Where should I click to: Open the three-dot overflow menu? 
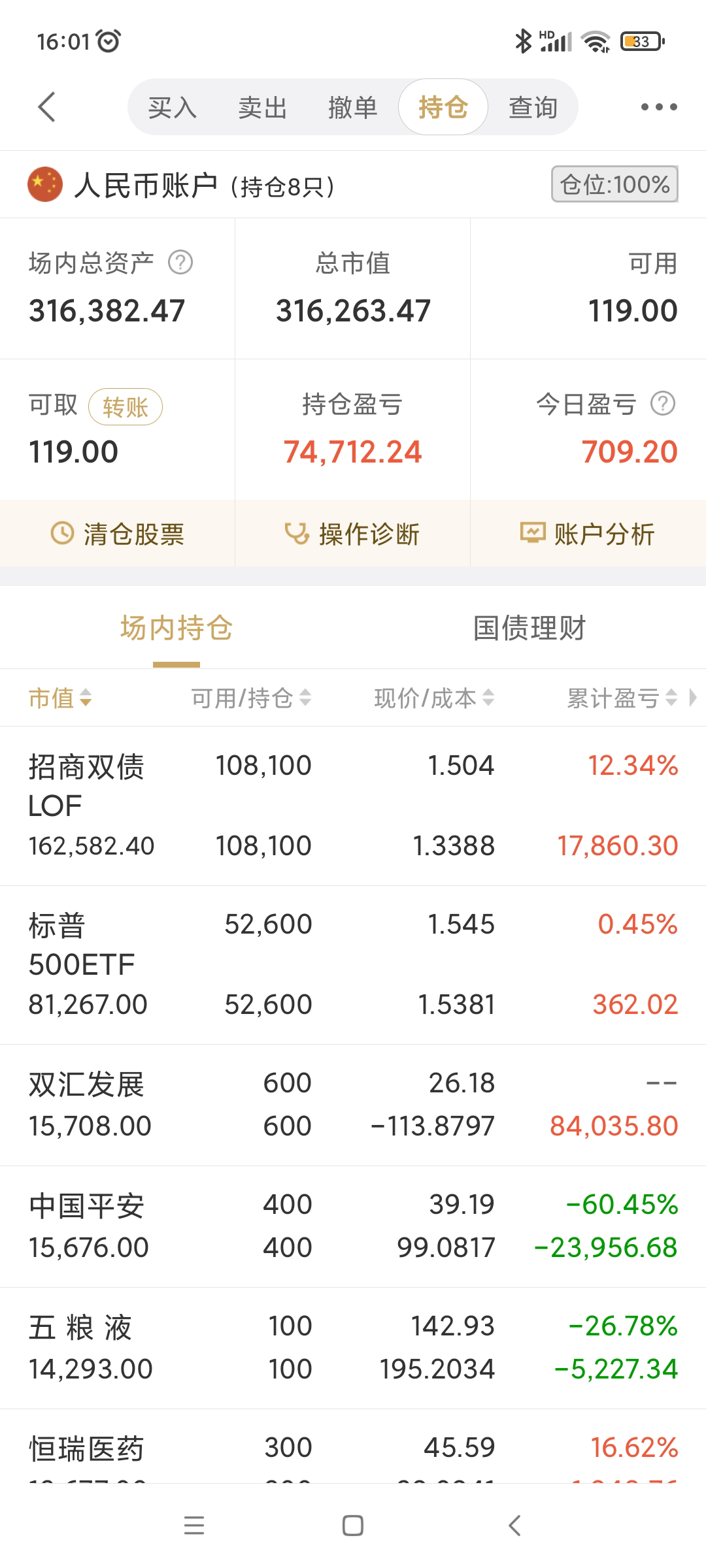point(658,107)
